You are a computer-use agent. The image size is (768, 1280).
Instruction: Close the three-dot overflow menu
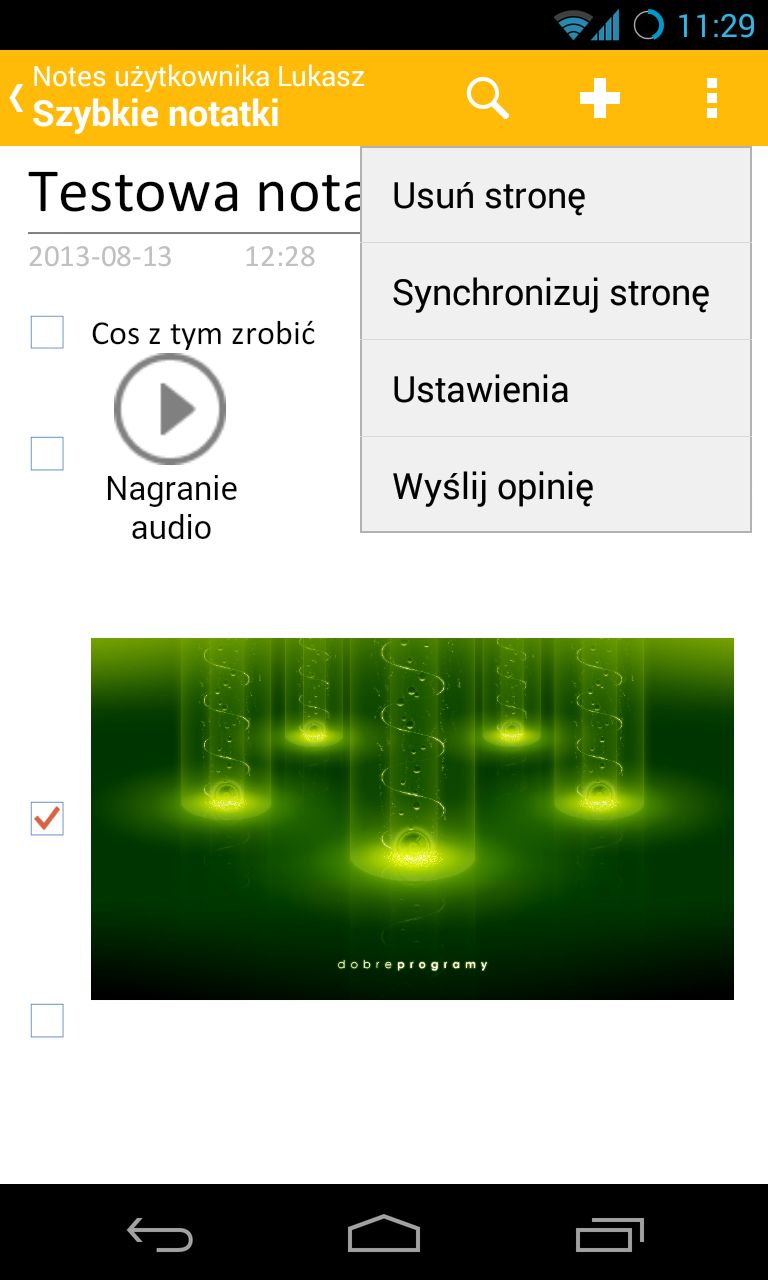coord(711,99)
